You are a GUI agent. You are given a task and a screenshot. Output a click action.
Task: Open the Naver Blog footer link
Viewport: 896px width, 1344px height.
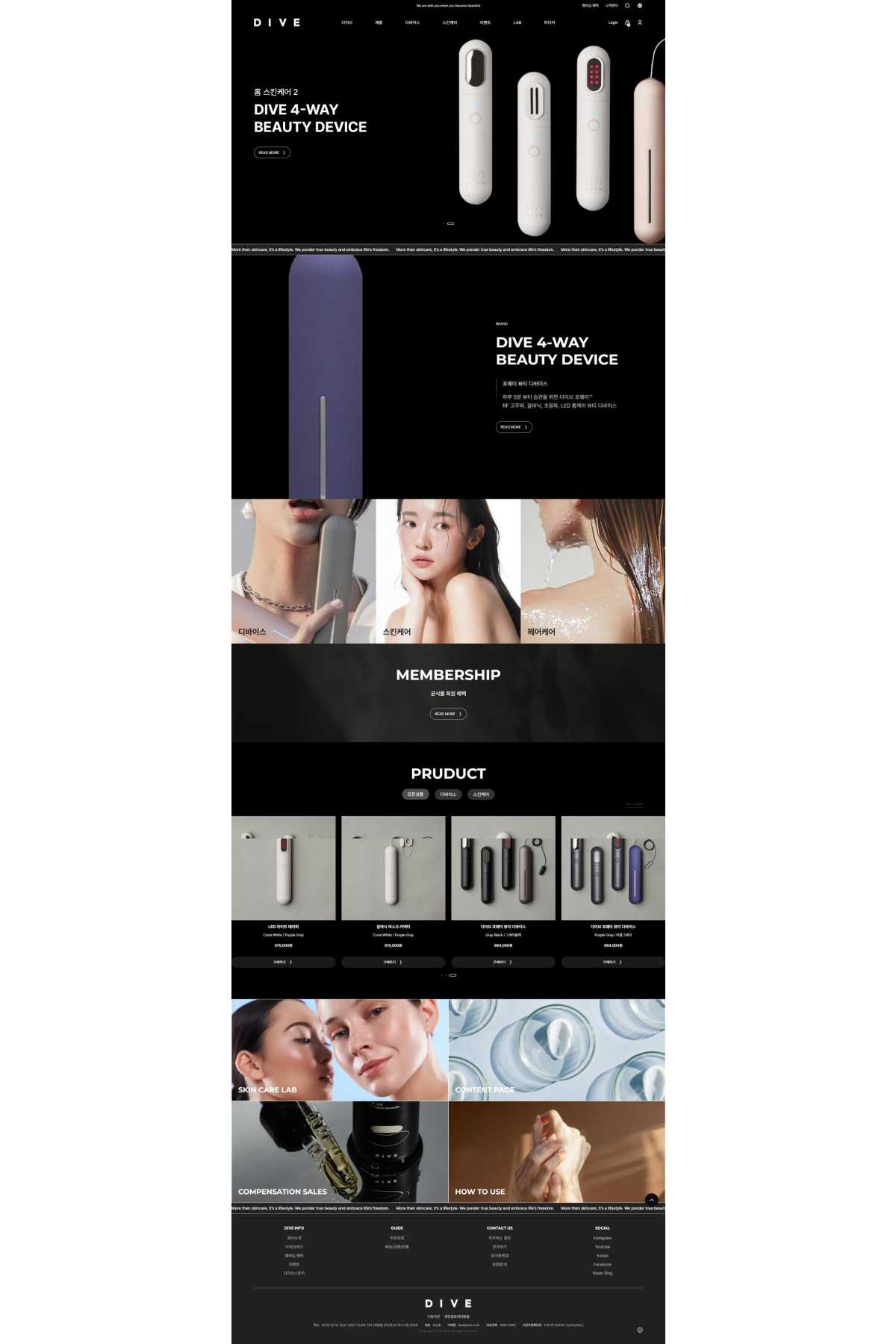click(x=602, y=1273)
